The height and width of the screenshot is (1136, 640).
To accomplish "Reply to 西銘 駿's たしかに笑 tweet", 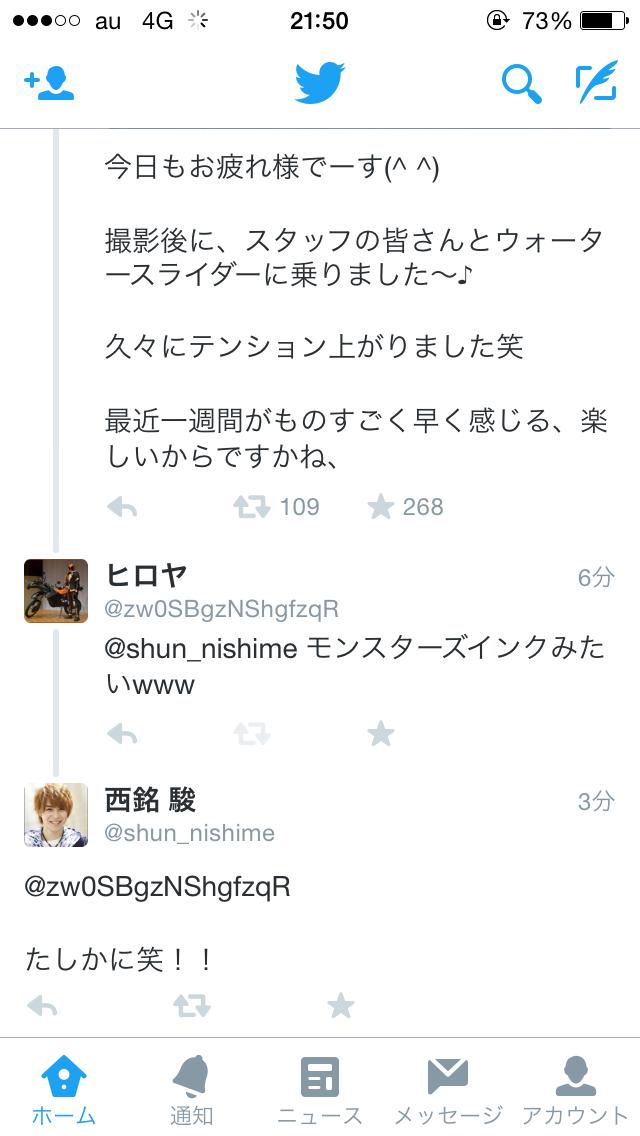I will click(x=42, y=1005).
